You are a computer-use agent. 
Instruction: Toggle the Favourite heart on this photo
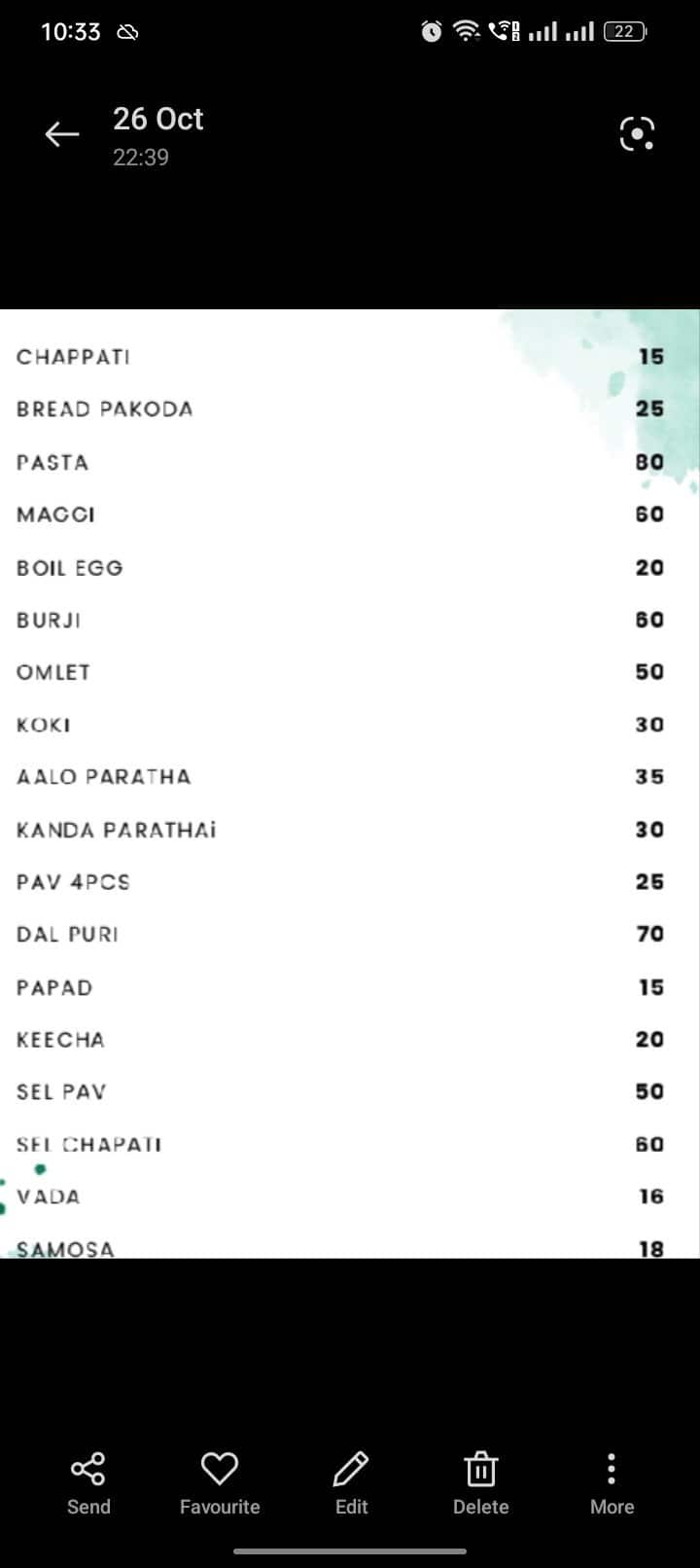(x=219, y=1469)
